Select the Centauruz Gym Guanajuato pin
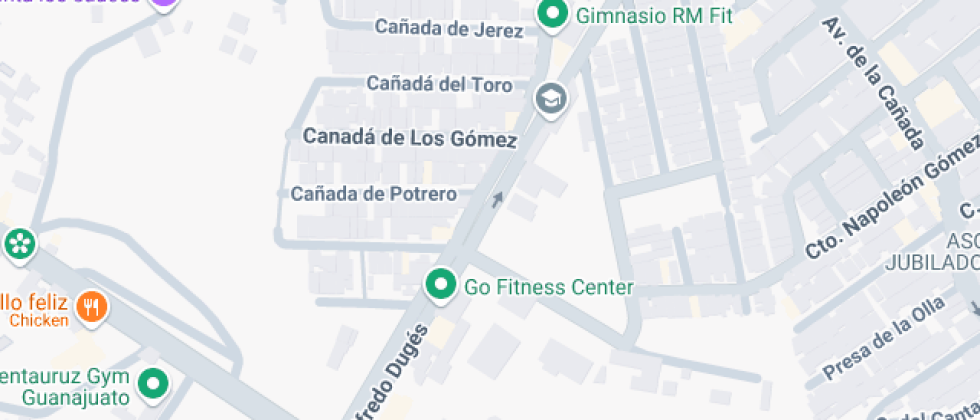This screenshot has height=420, width=980. click(x=153, y=383)
